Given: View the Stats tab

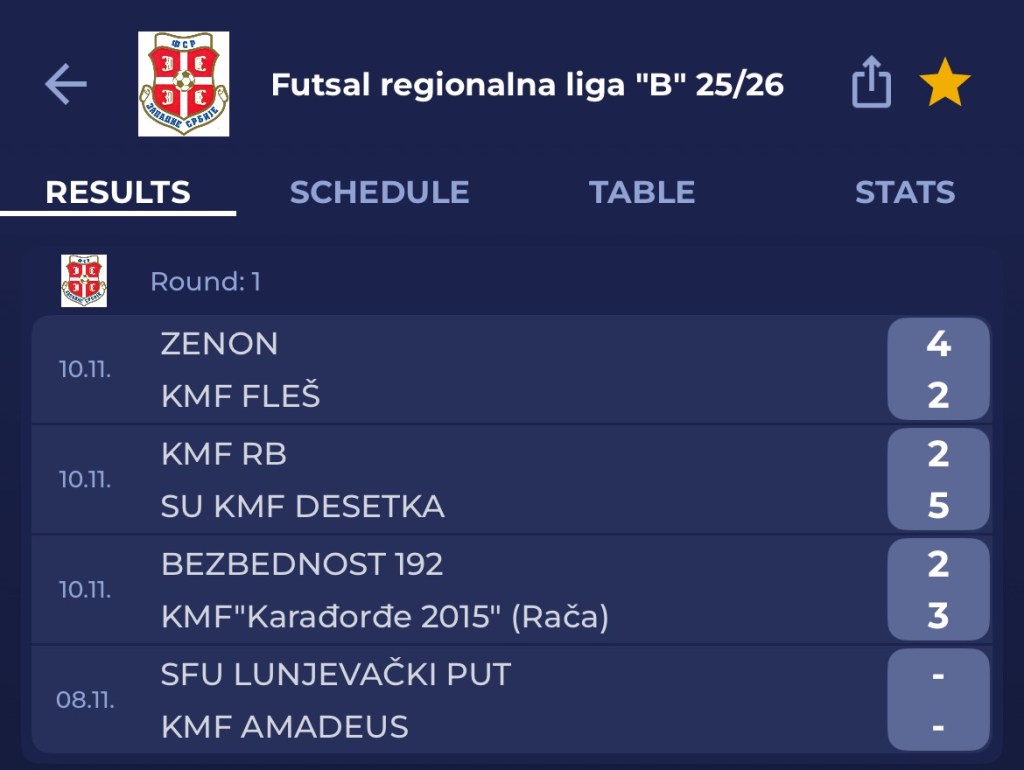Looking at the screenshot, I should (904, 192).
